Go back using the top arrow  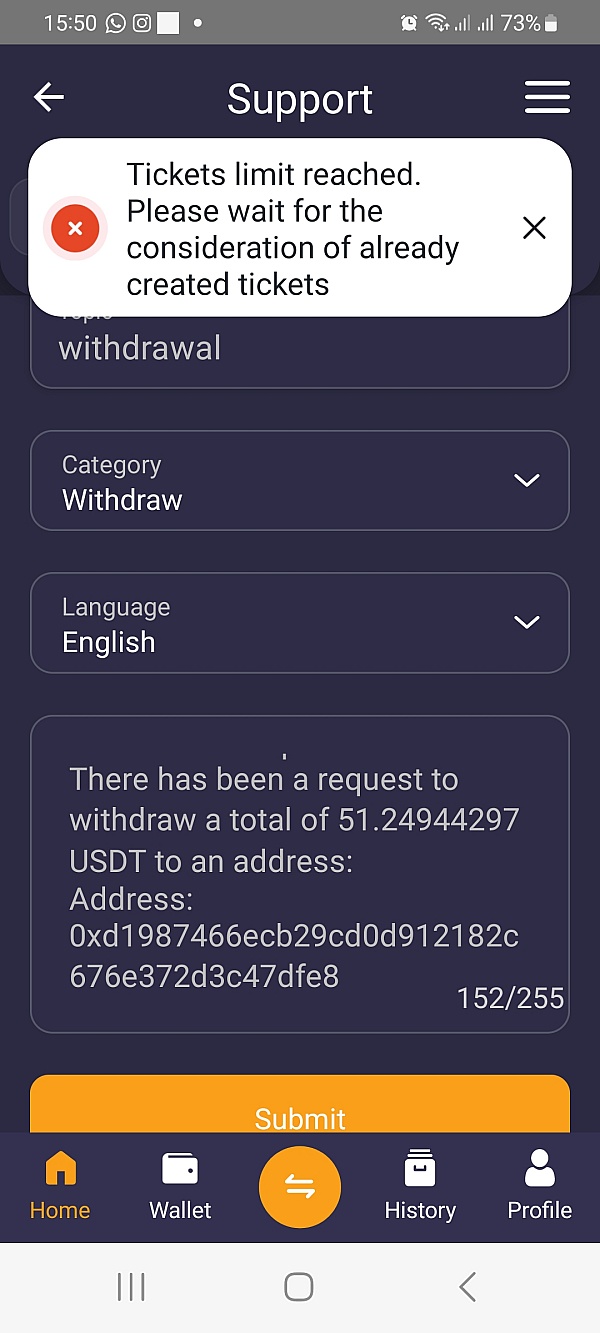click(49, 97)
